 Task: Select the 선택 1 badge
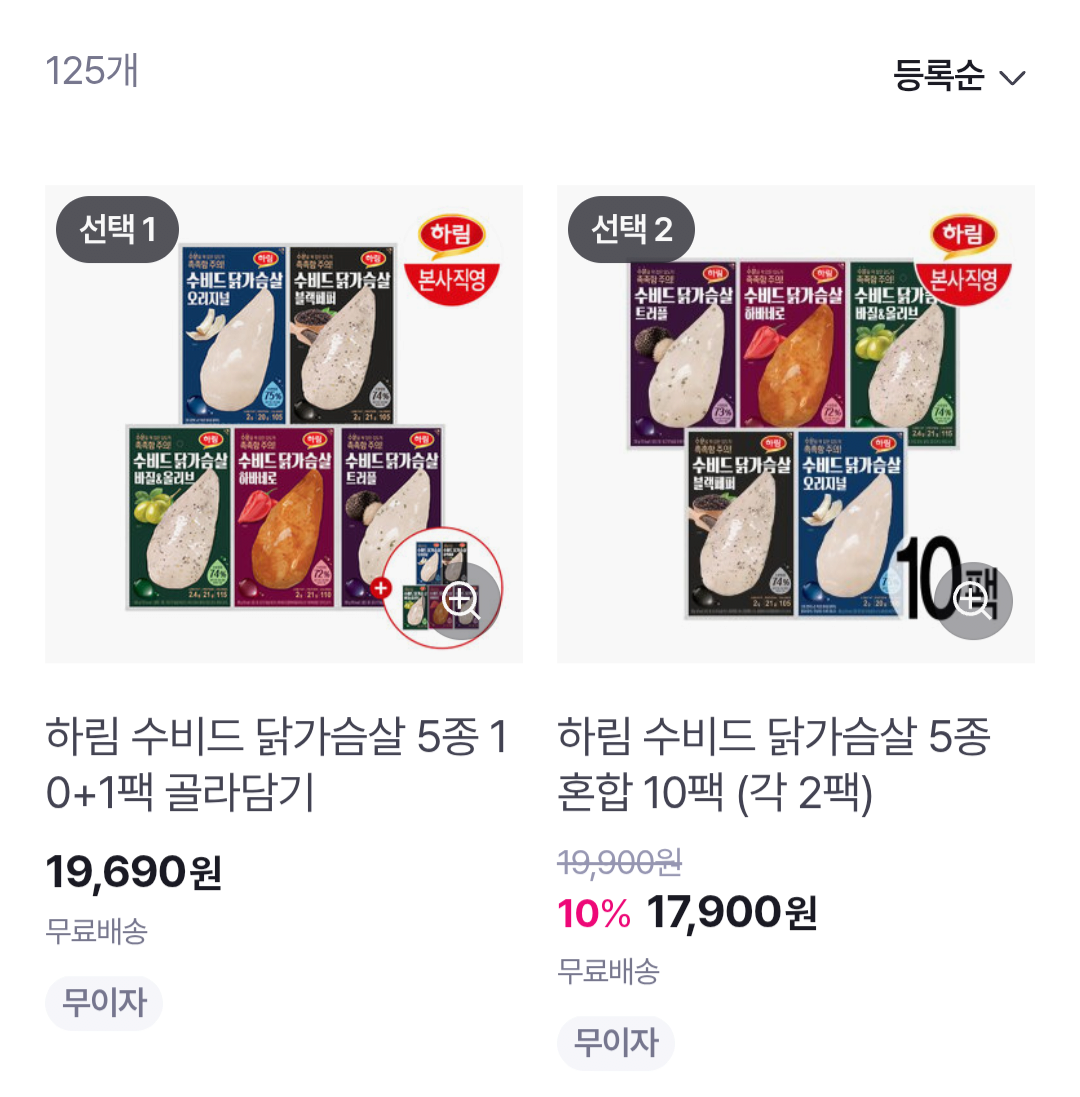119,229
